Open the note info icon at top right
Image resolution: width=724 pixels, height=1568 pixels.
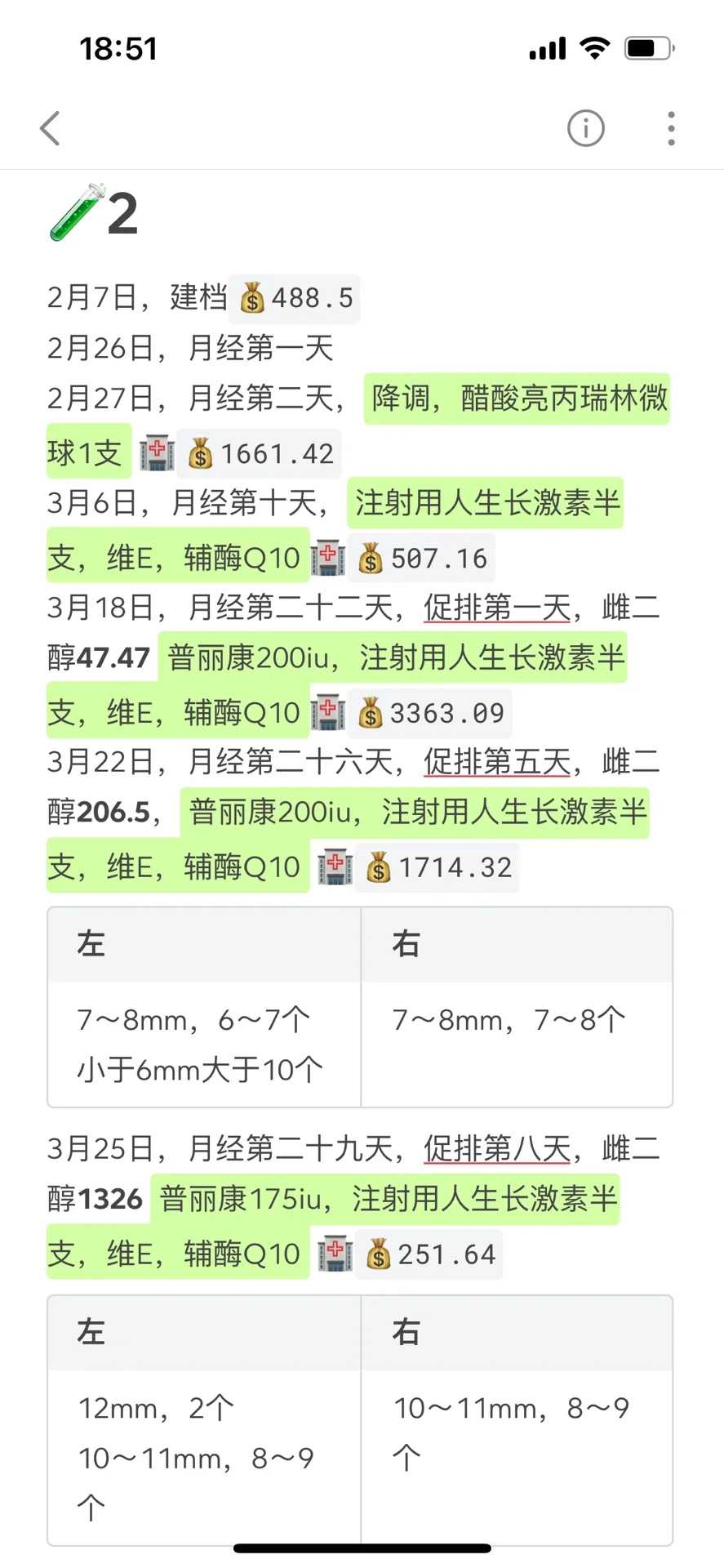point(585,128)
